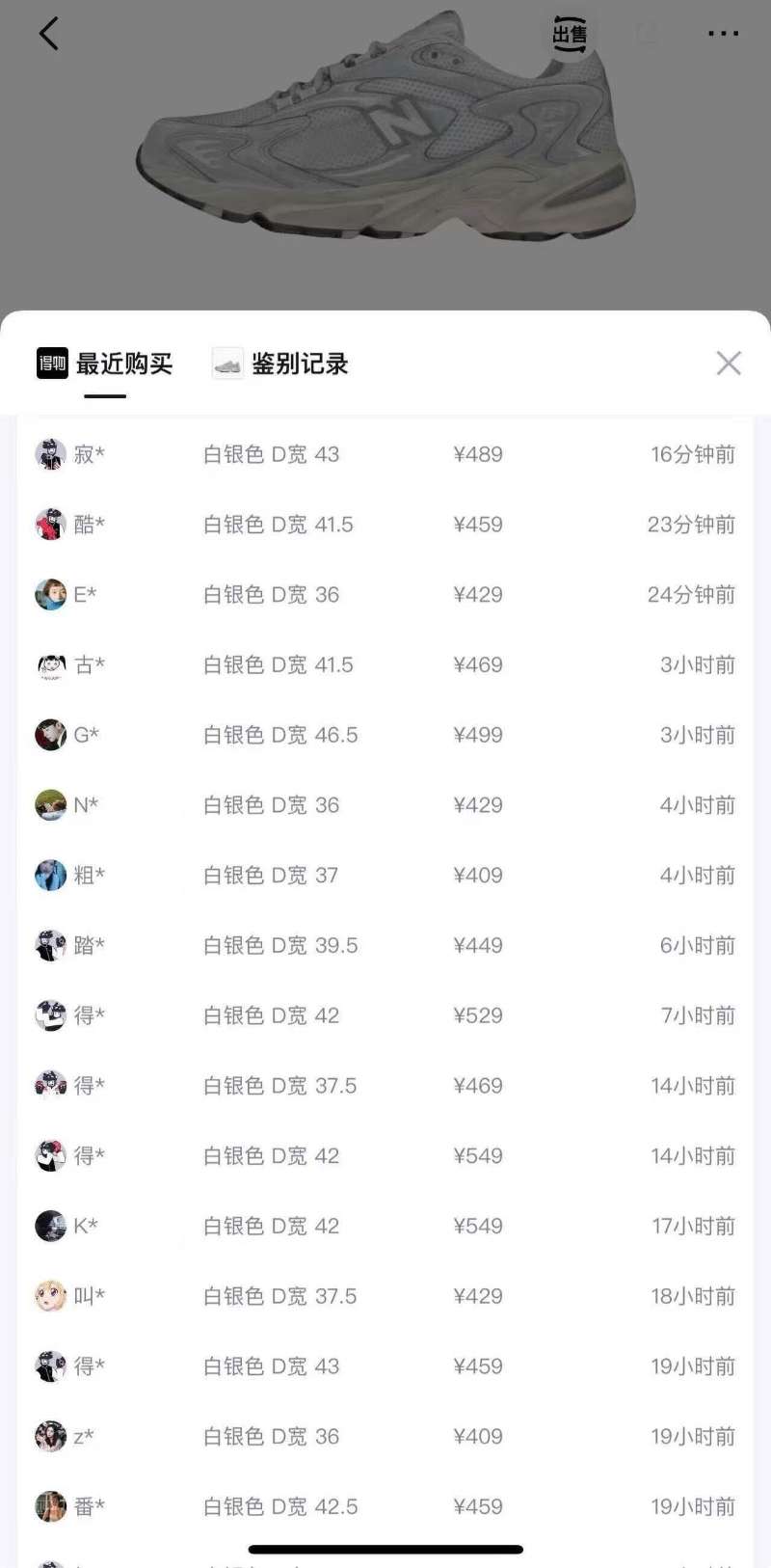The image size is (771, 1568).
Task: Select the 最近购买 tab
Action: pos(105,364)
